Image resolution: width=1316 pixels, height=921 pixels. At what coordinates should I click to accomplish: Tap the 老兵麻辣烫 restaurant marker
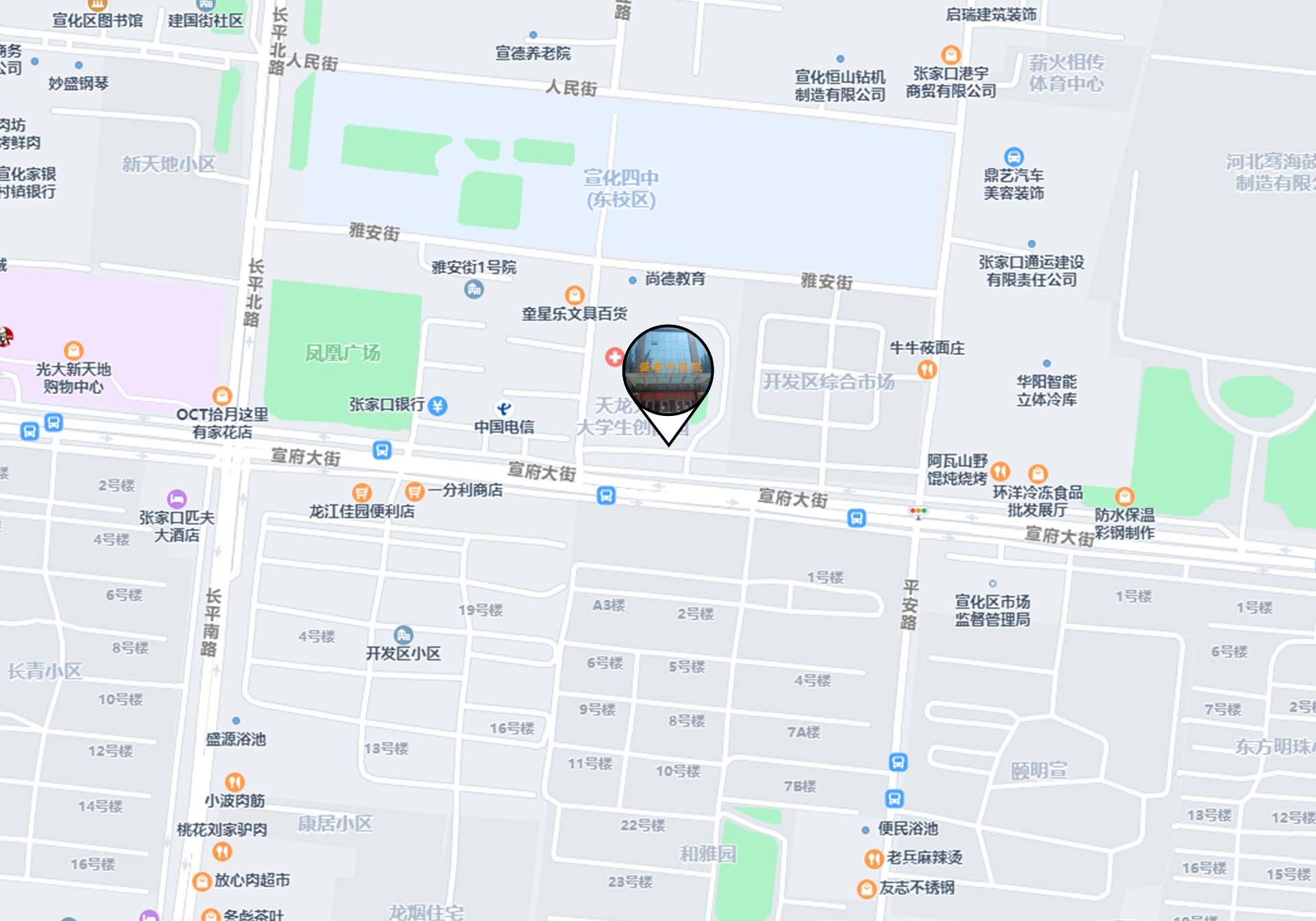coord(873,858)
